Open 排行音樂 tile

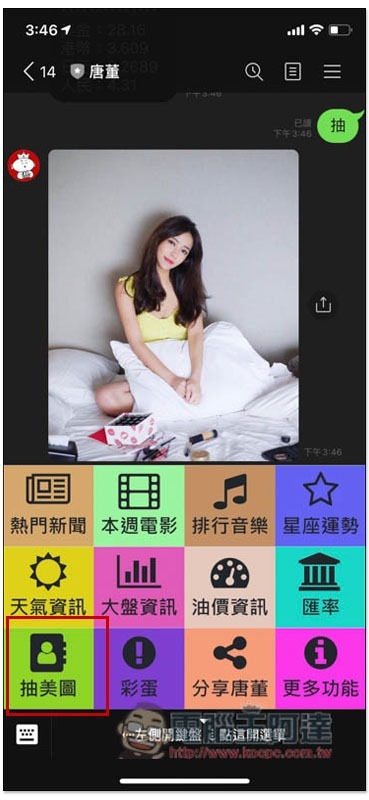click(230, 505)
